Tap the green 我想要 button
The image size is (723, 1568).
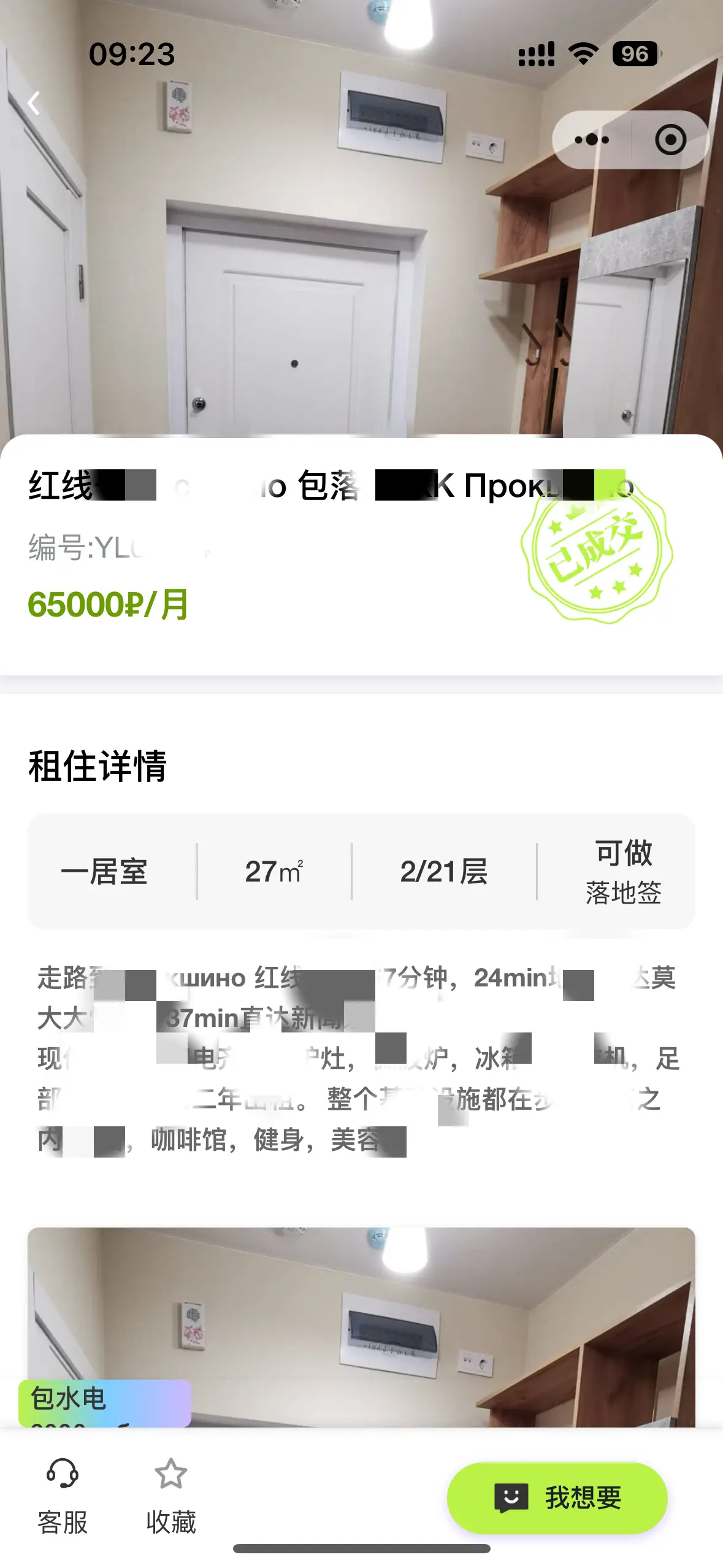[557, 1497]
